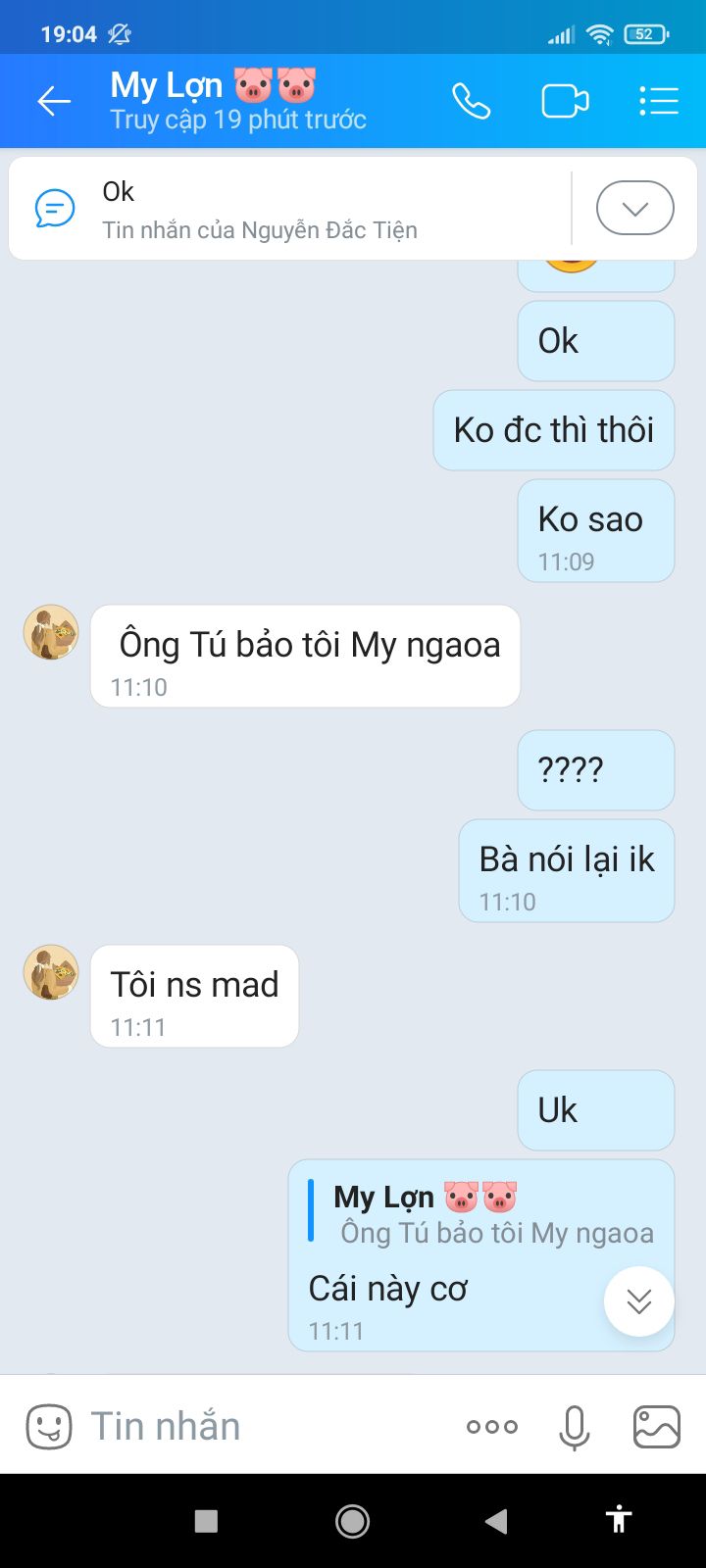Open the chat options menu
Viewport: 706px width, 1568px height.
click(x=658, y=101)
